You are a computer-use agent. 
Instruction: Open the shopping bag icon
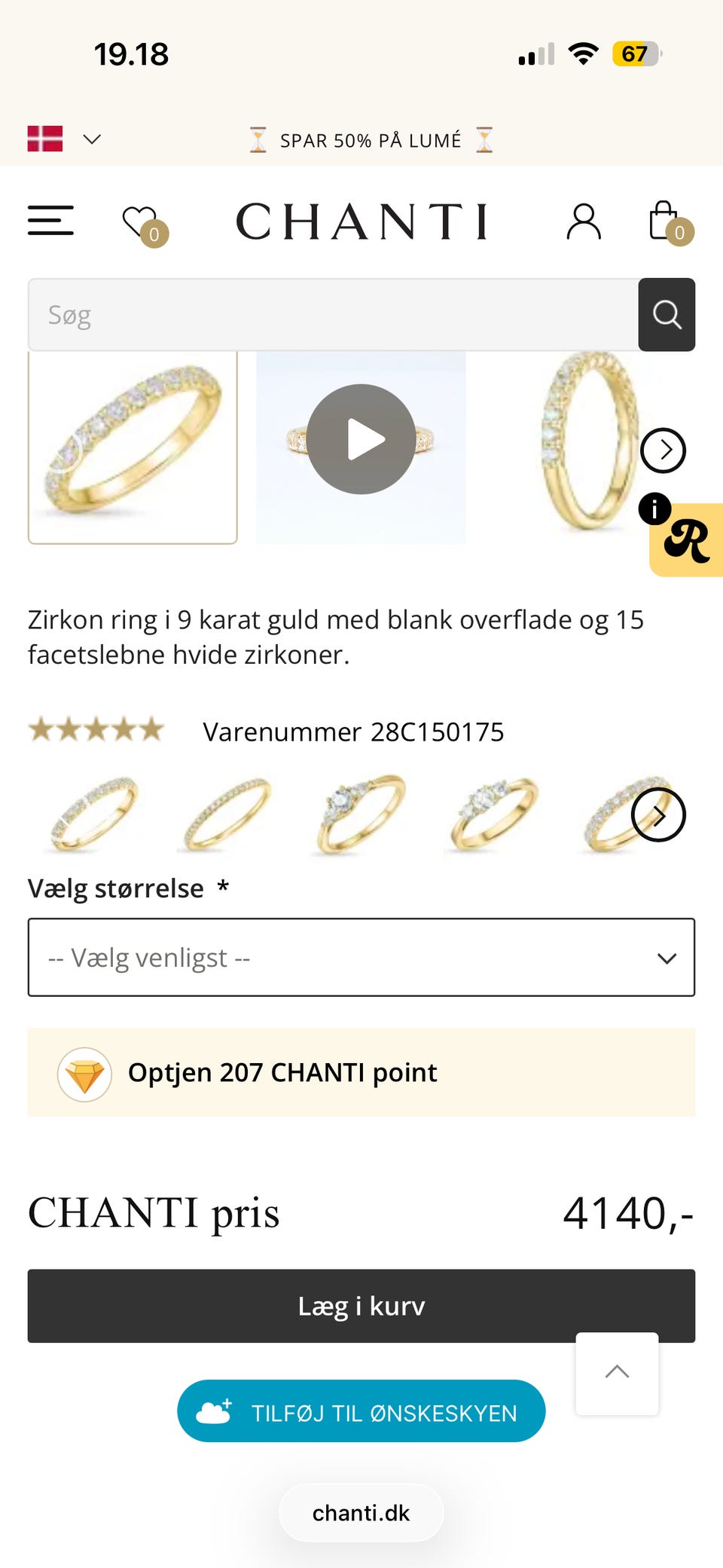pyautogui.click(x=661, y=219)
